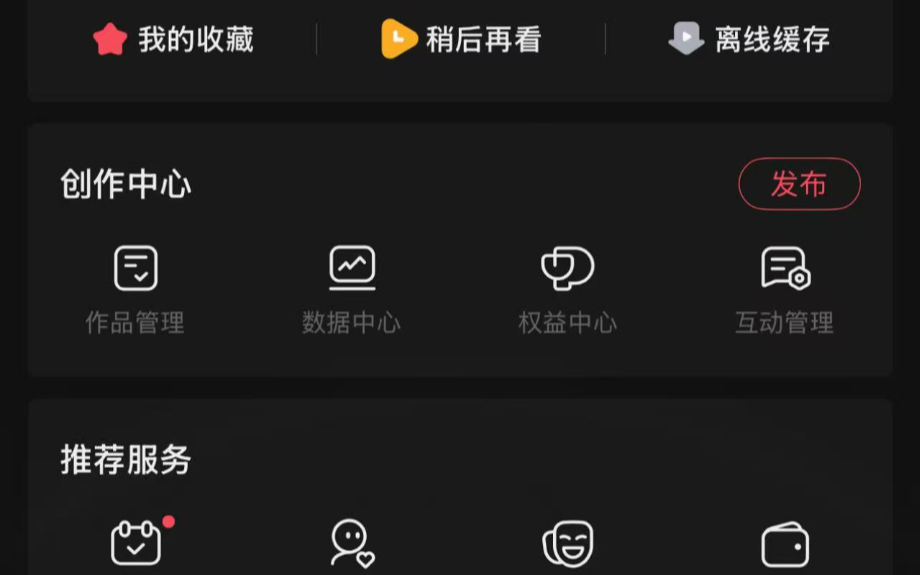The image size is (920, 575).
Task: Select 互动管理 interaction management
Action: [x=785, y=289]
